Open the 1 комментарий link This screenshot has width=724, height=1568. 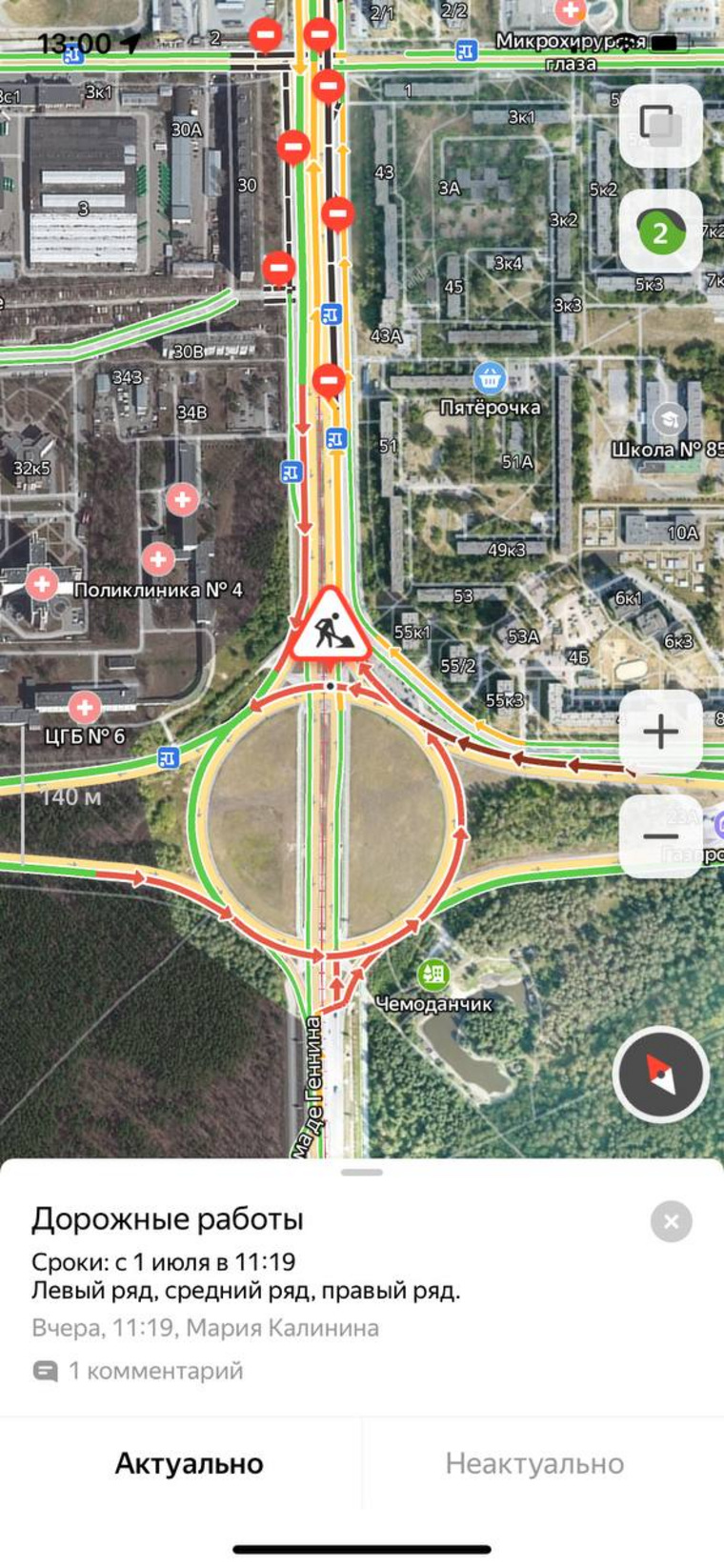point(139,1371)
